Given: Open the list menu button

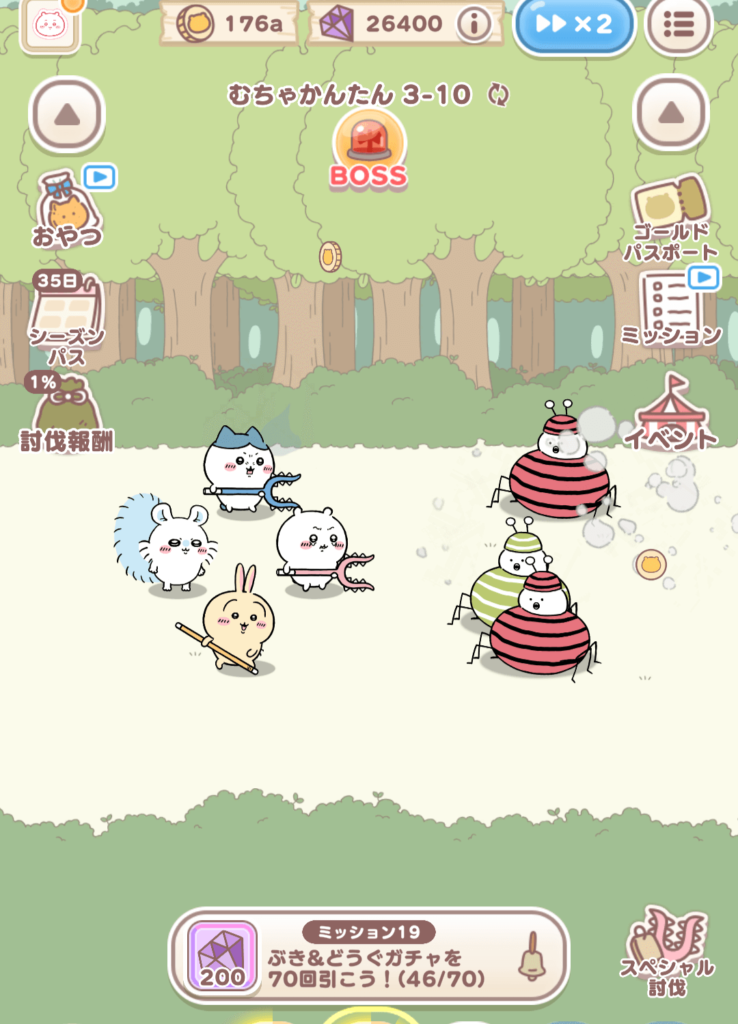Looking at the screenshot, I should point(678,25).
